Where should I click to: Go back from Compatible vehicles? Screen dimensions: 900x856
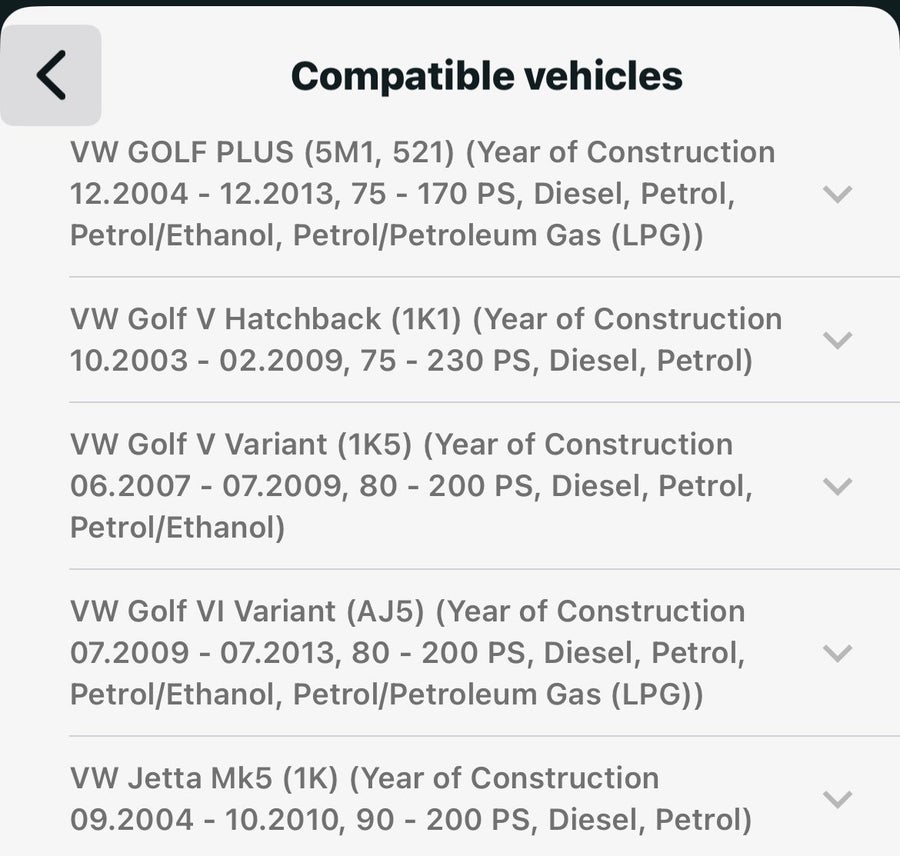click(51, 75)
